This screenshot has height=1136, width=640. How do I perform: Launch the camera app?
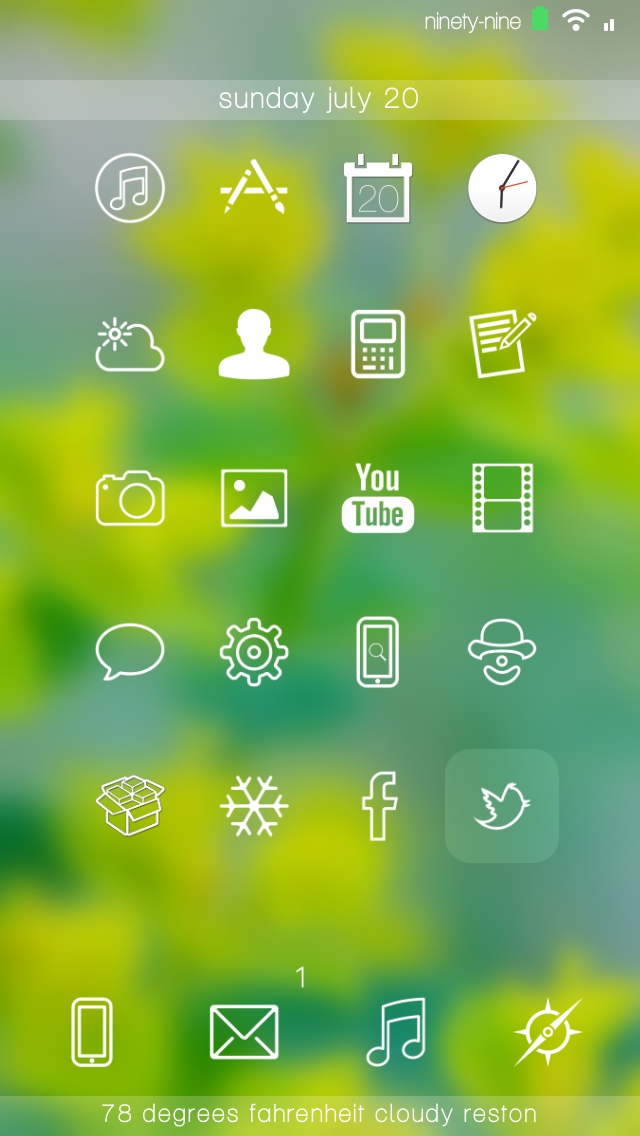pos(130,498)
